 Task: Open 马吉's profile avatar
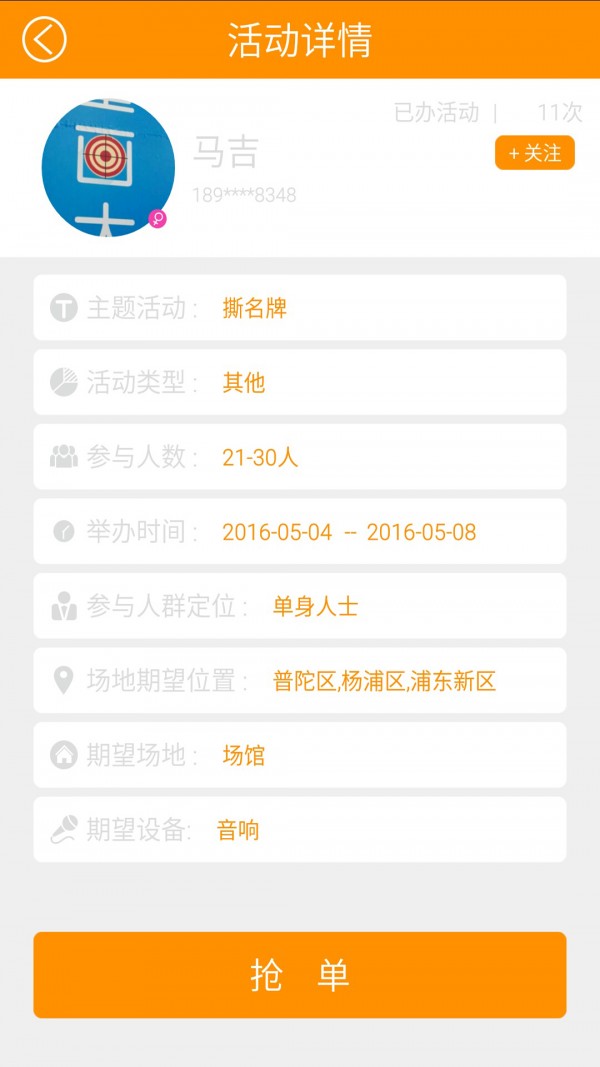[x=107, y=168]
